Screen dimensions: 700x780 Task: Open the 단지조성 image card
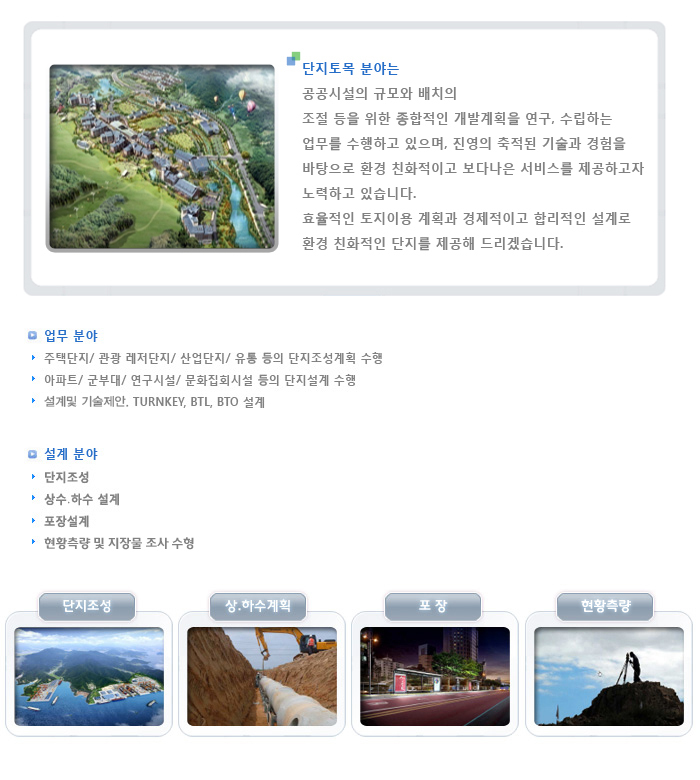[89, 675]
